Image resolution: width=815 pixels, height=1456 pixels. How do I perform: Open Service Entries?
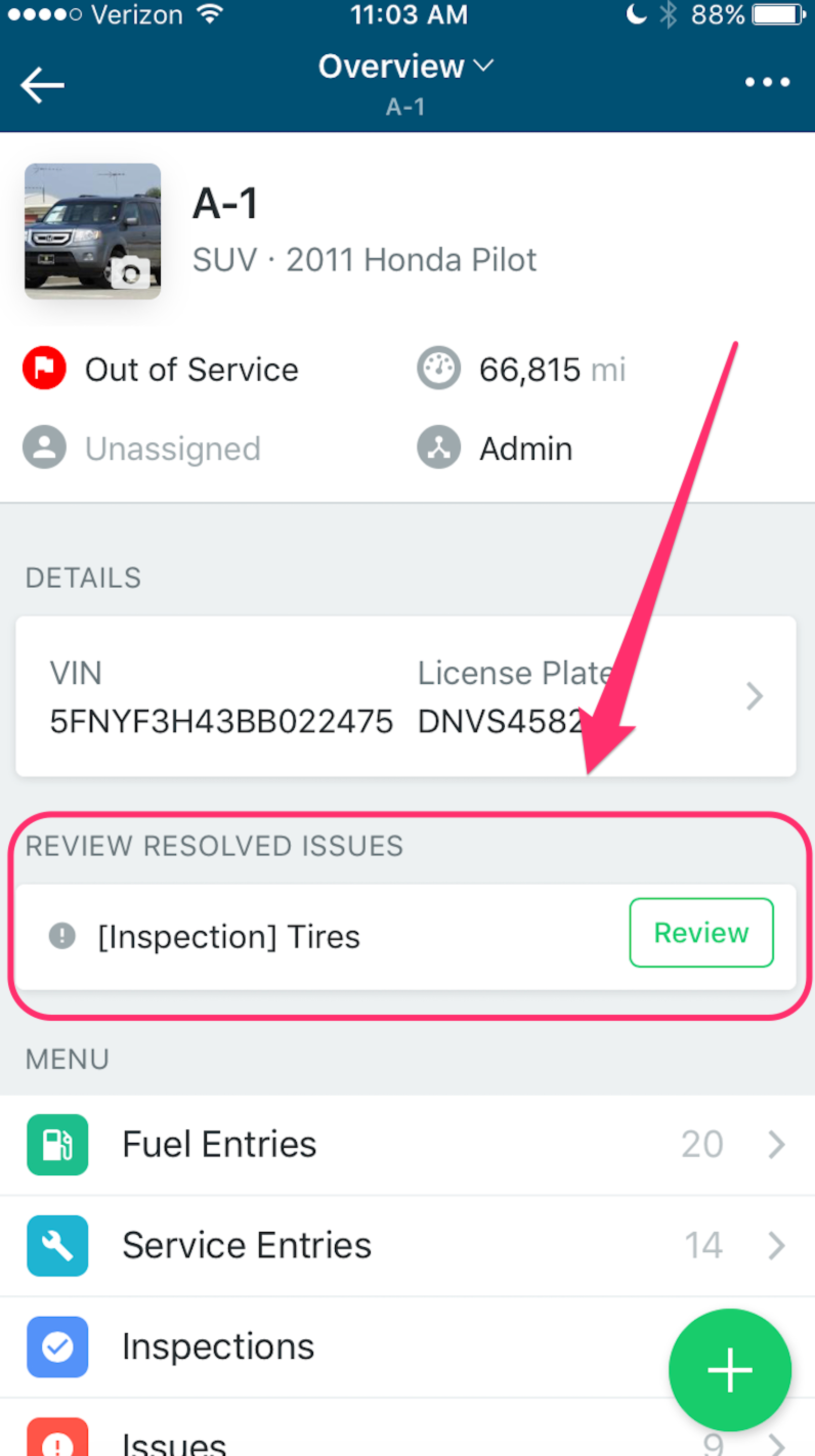click(x=406, y=1245)
